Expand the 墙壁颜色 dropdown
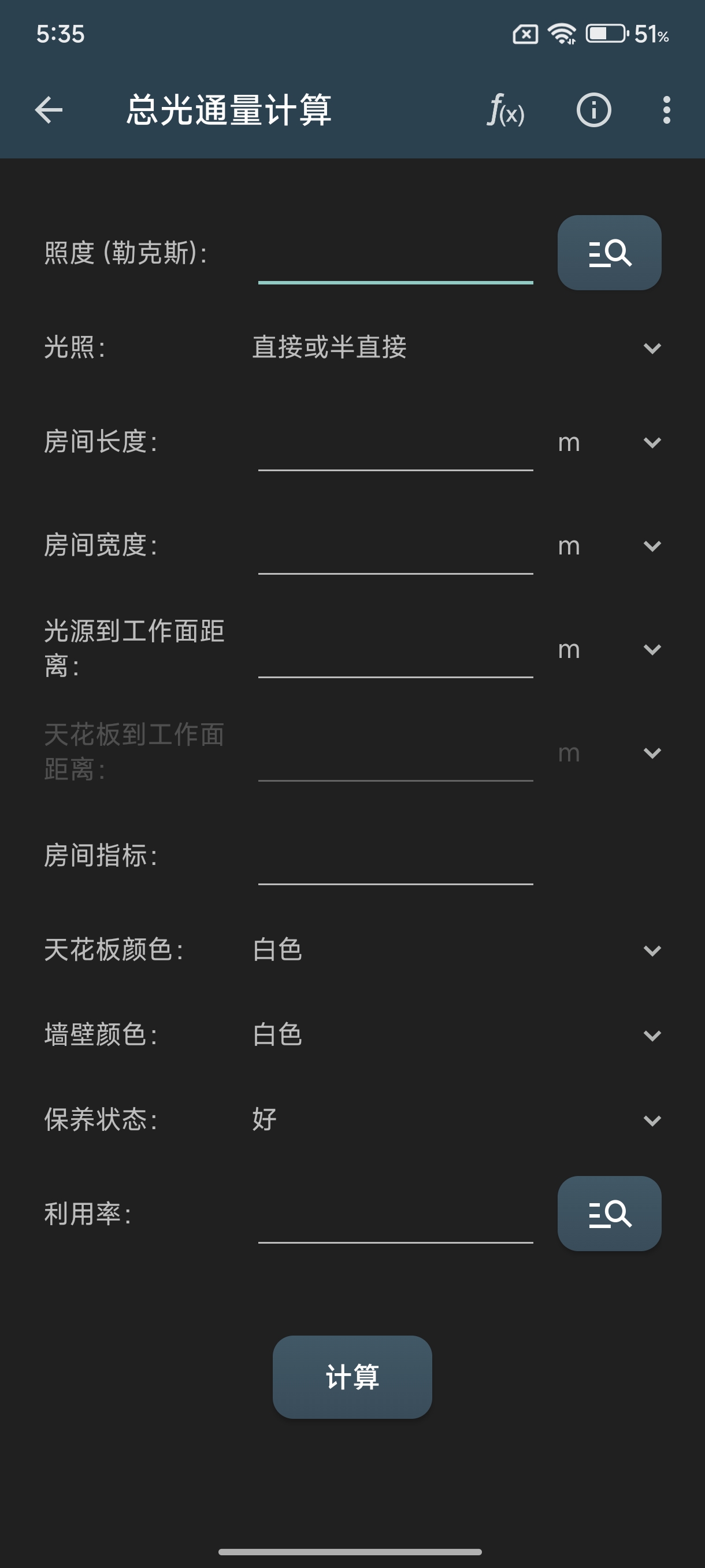This screenshot has width=705, height=1568. click(456, 1036)
